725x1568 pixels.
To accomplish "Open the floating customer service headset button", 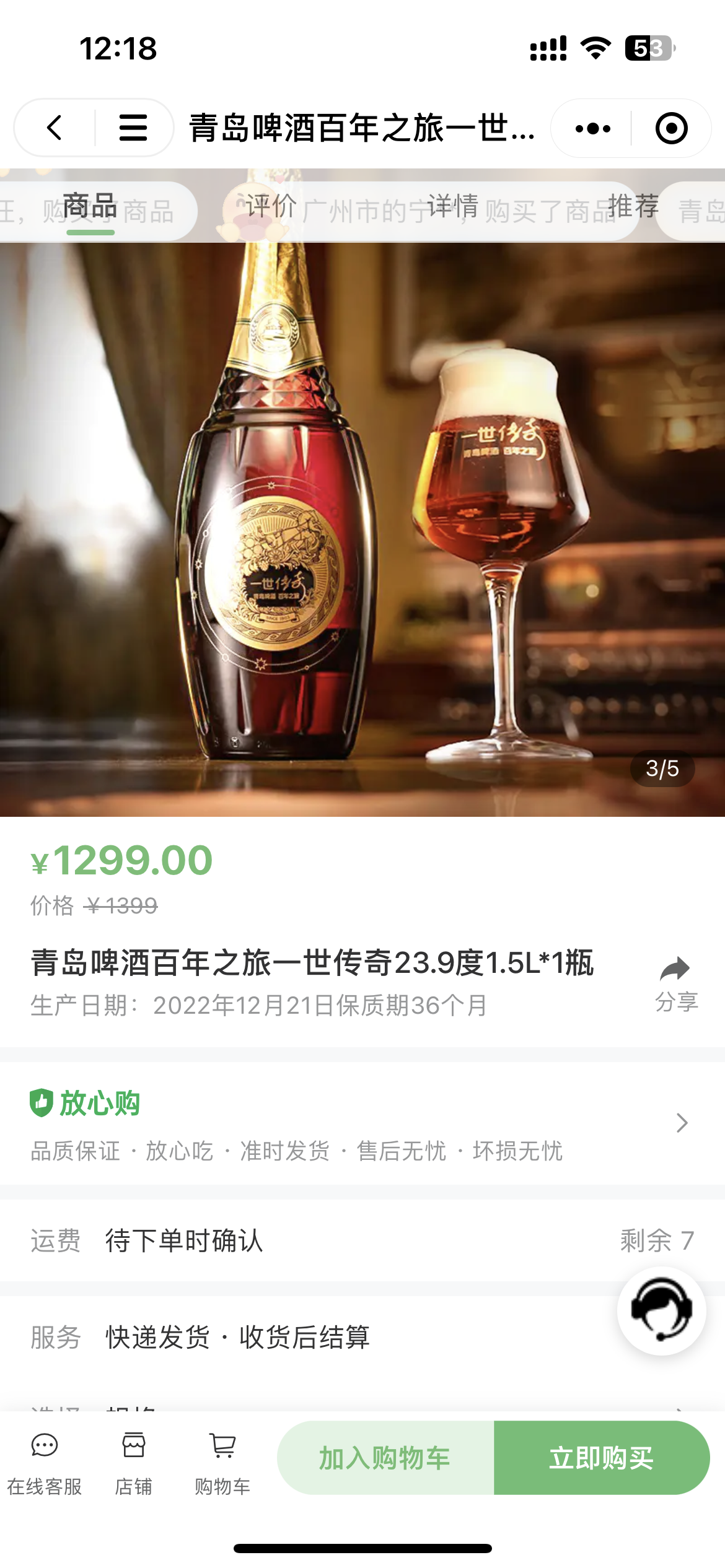I will 661,1310.
